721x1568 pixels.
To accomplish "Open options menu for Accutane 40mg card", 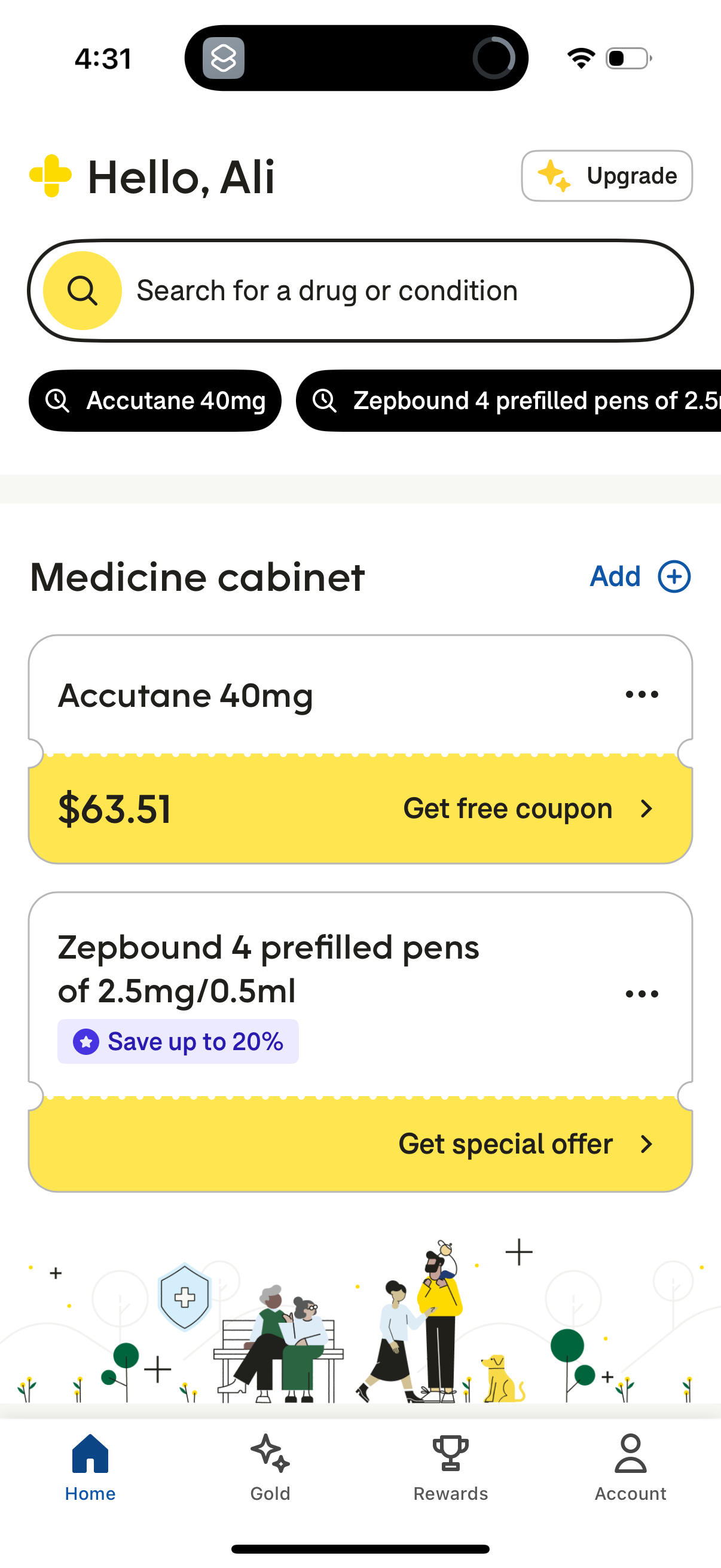I will click(641, 693).
